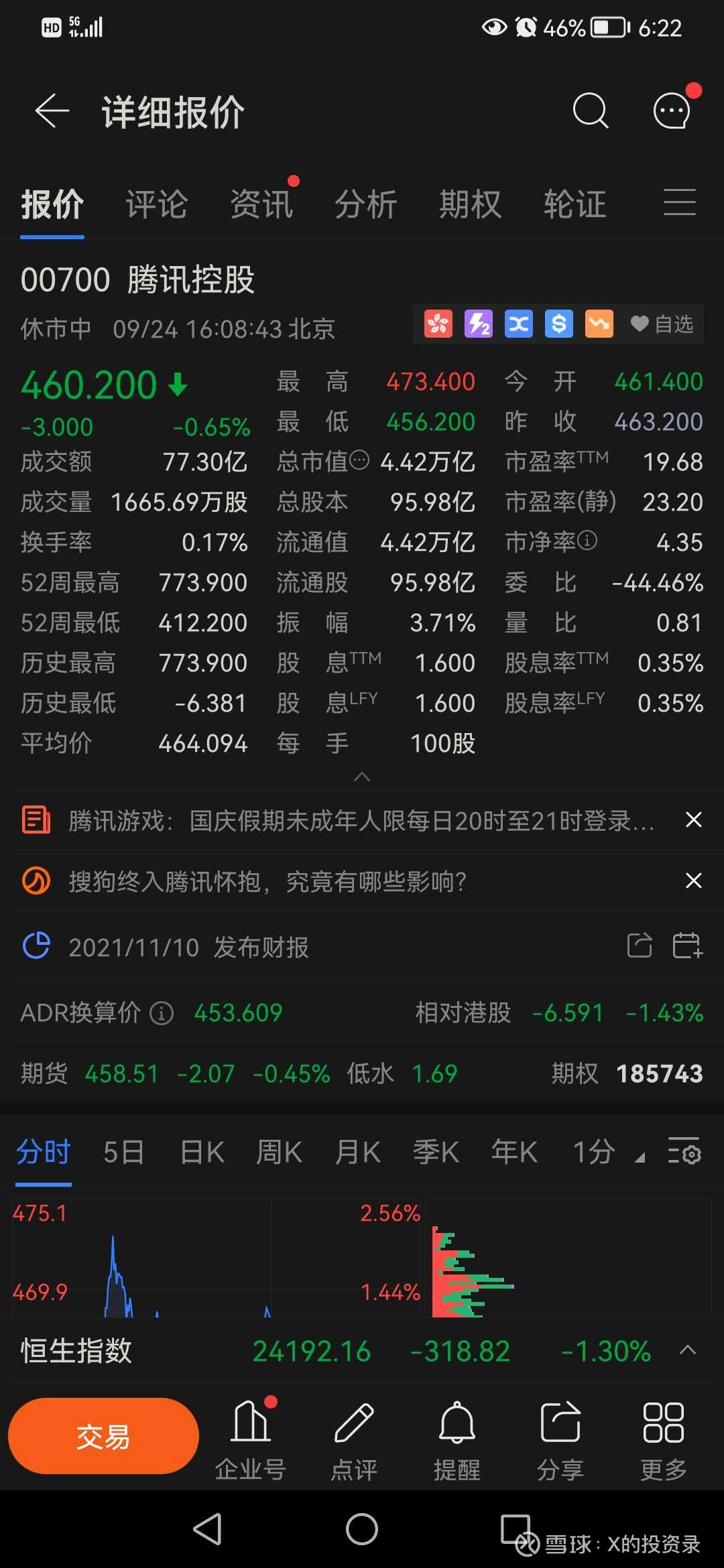This screenshot has width=724, height=1568.
Task: Switch to the 期权 tab
Action: (x=469, y=204)
